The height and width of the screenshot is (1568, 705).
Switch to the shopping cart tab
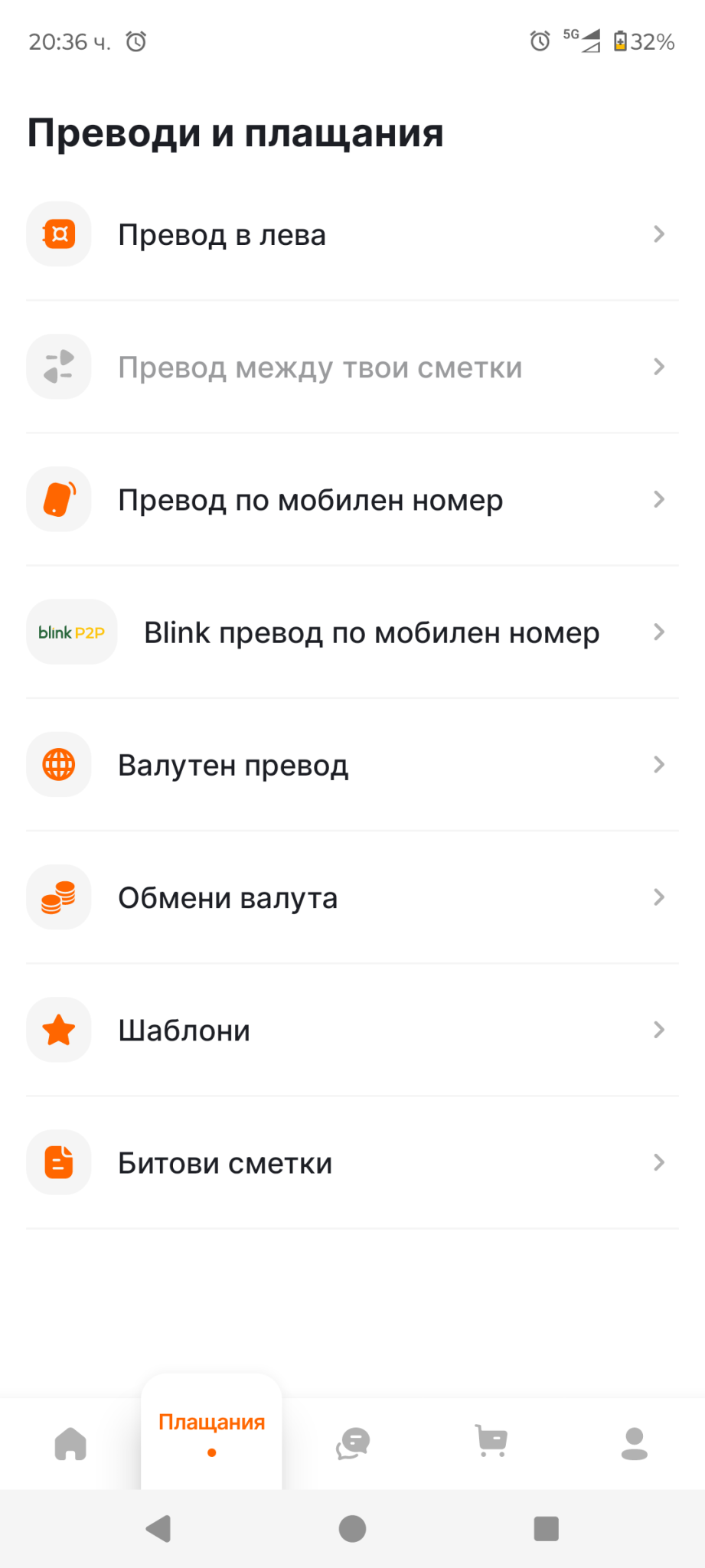[492, 1442]
